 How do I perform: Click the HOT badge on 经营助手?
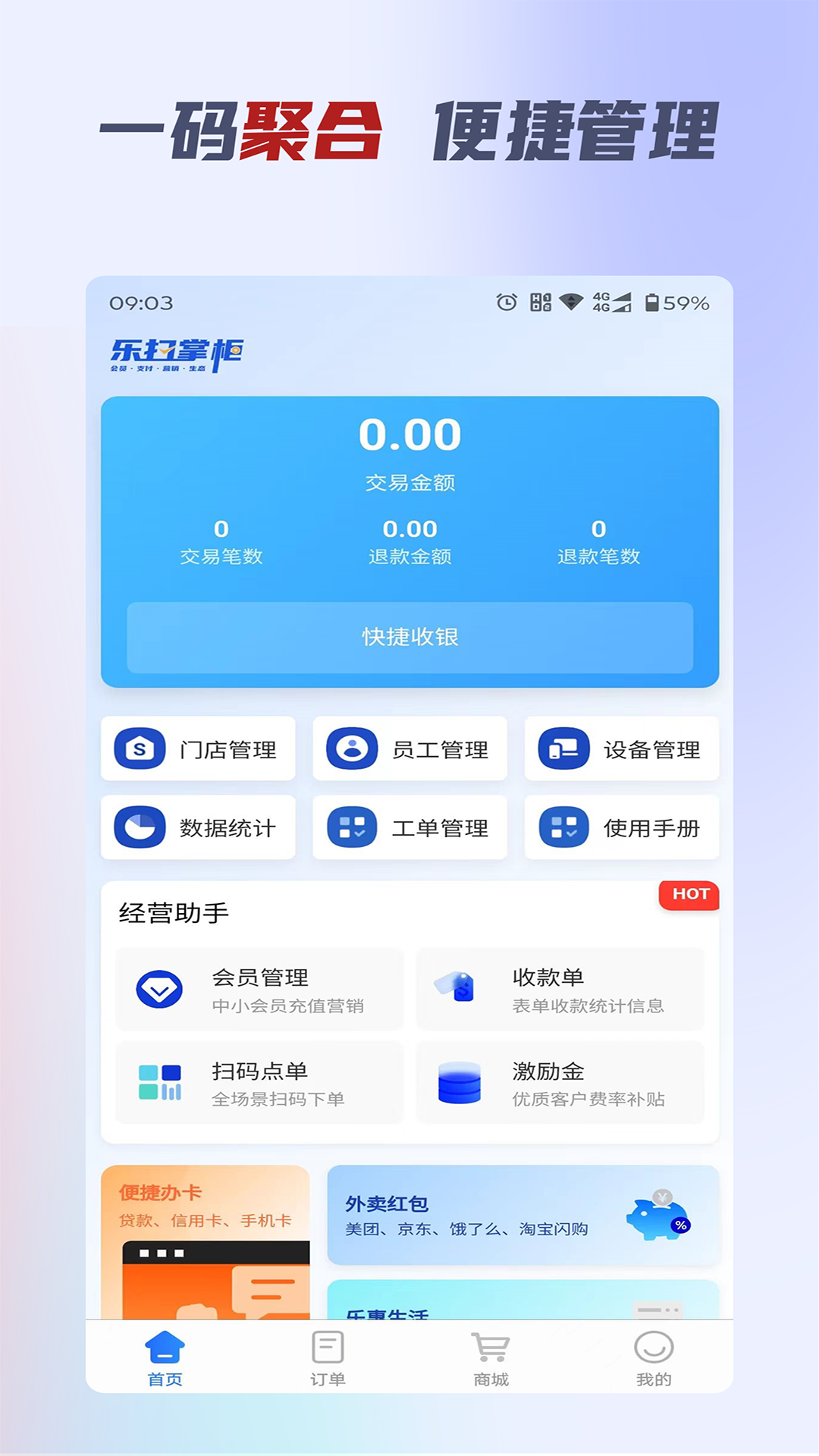tap(688, 895)
